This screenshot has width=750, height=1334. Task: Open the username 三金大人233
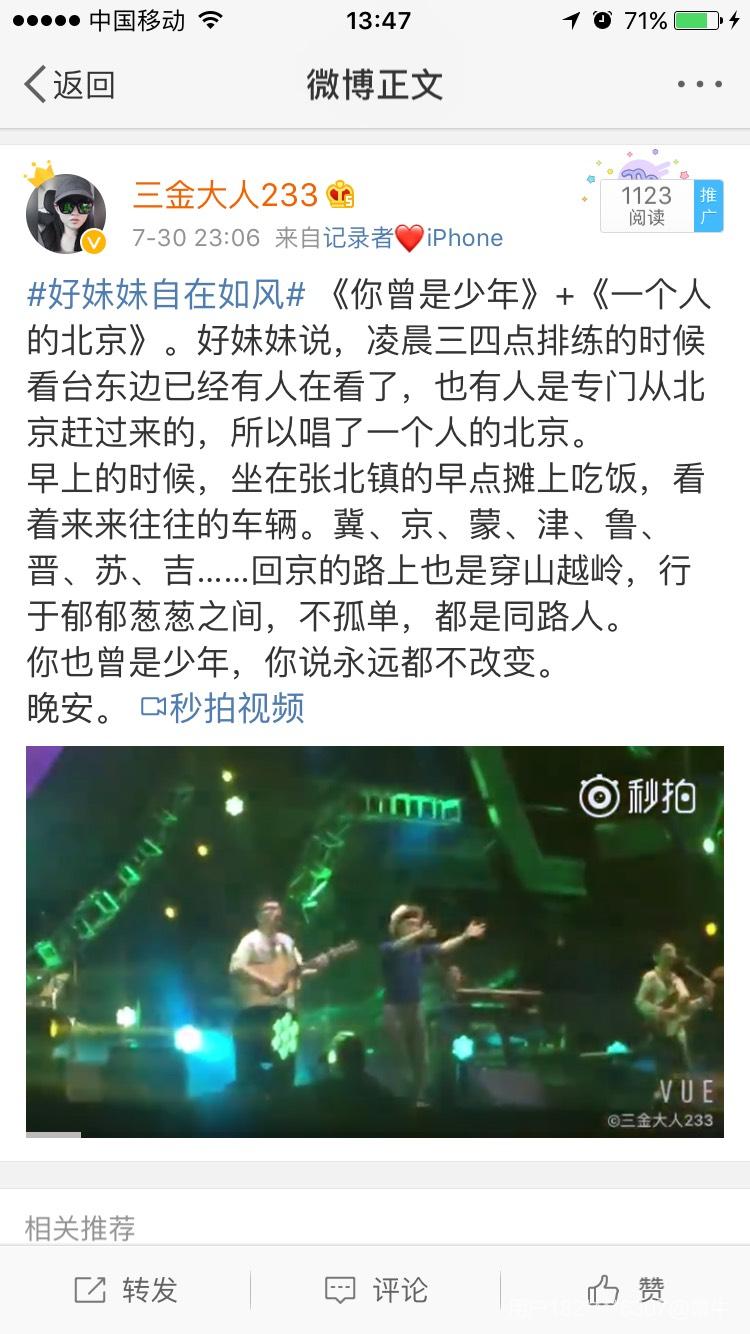point(225,195)
